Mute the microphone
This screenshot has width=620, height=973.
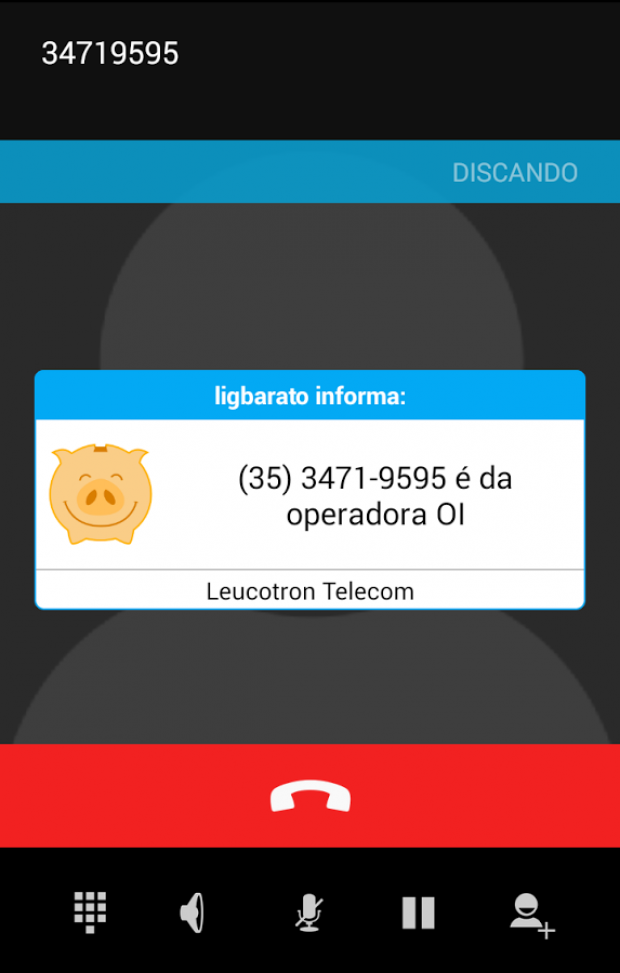(x=309, y=911)
